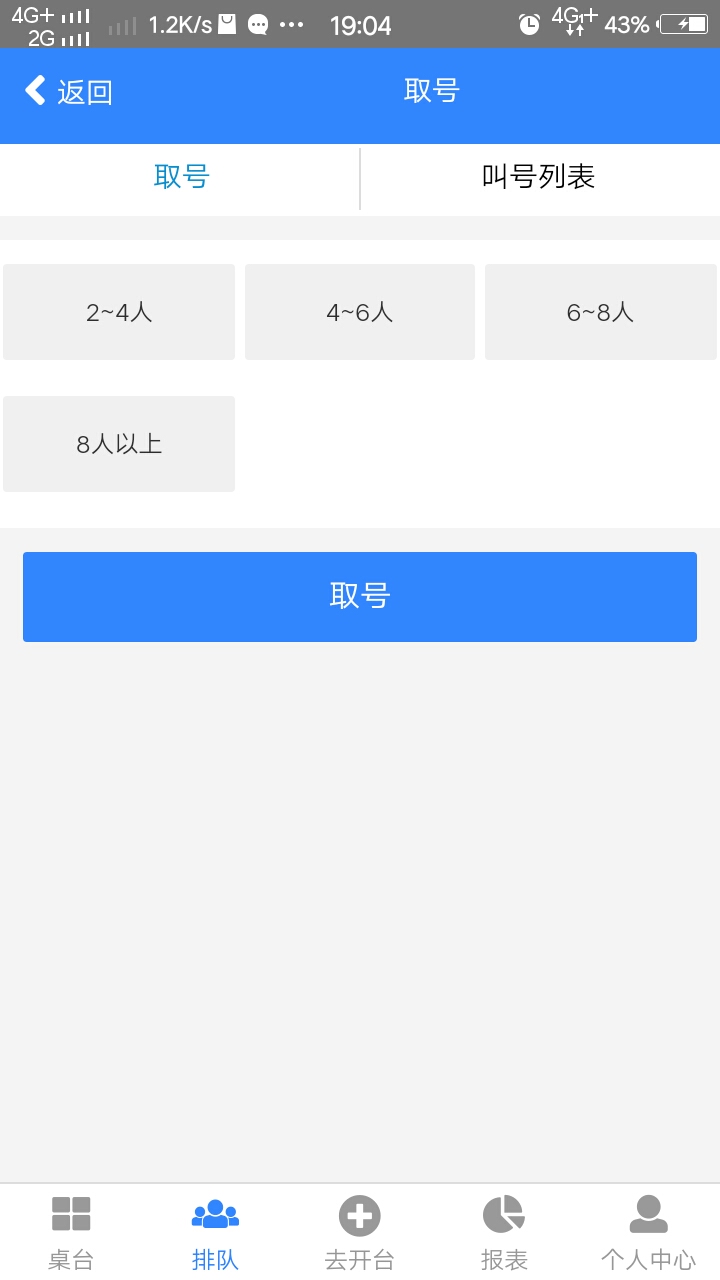Select the 8人以上 party size option
This screenshot has width=720, height=1280.
(x=118, y=443)
